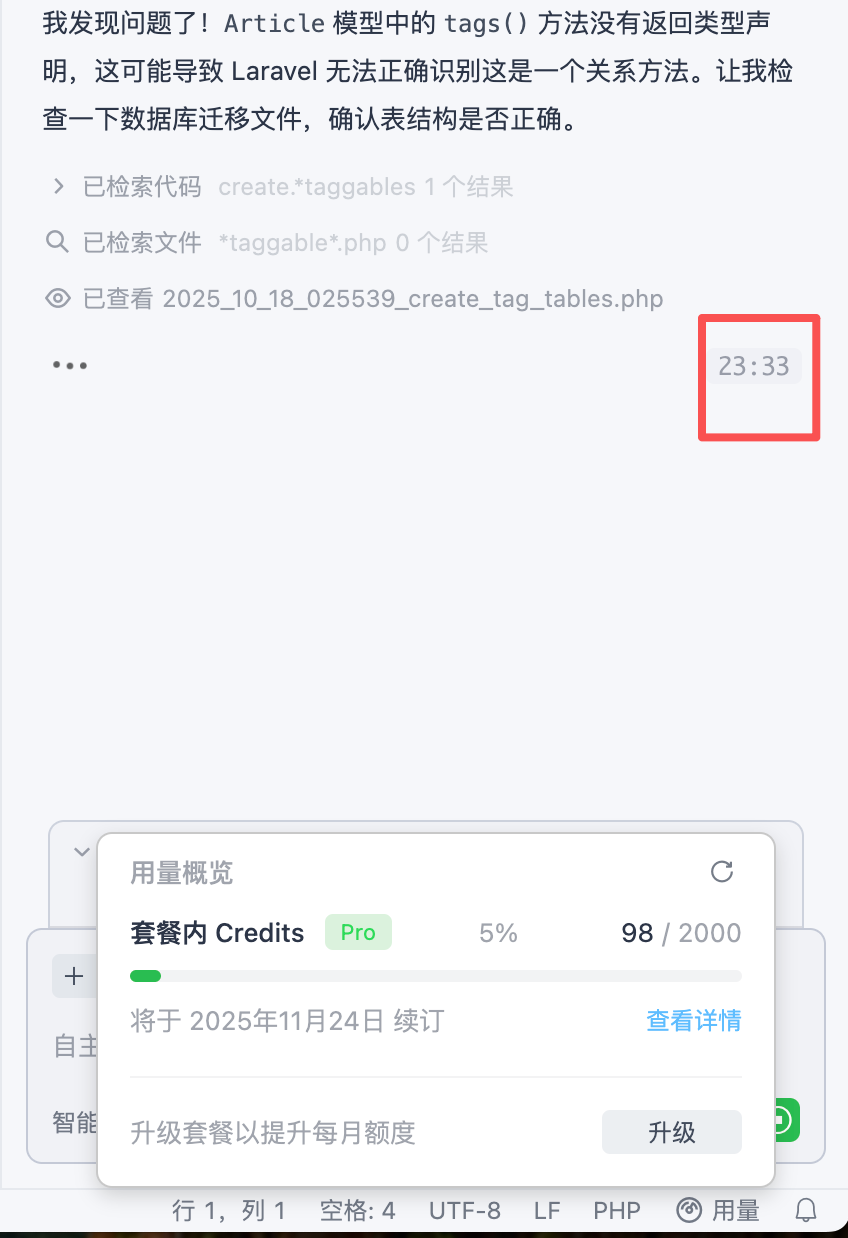
Task: Open 空格: 4 indentation setting
Action: point(357,1211)
